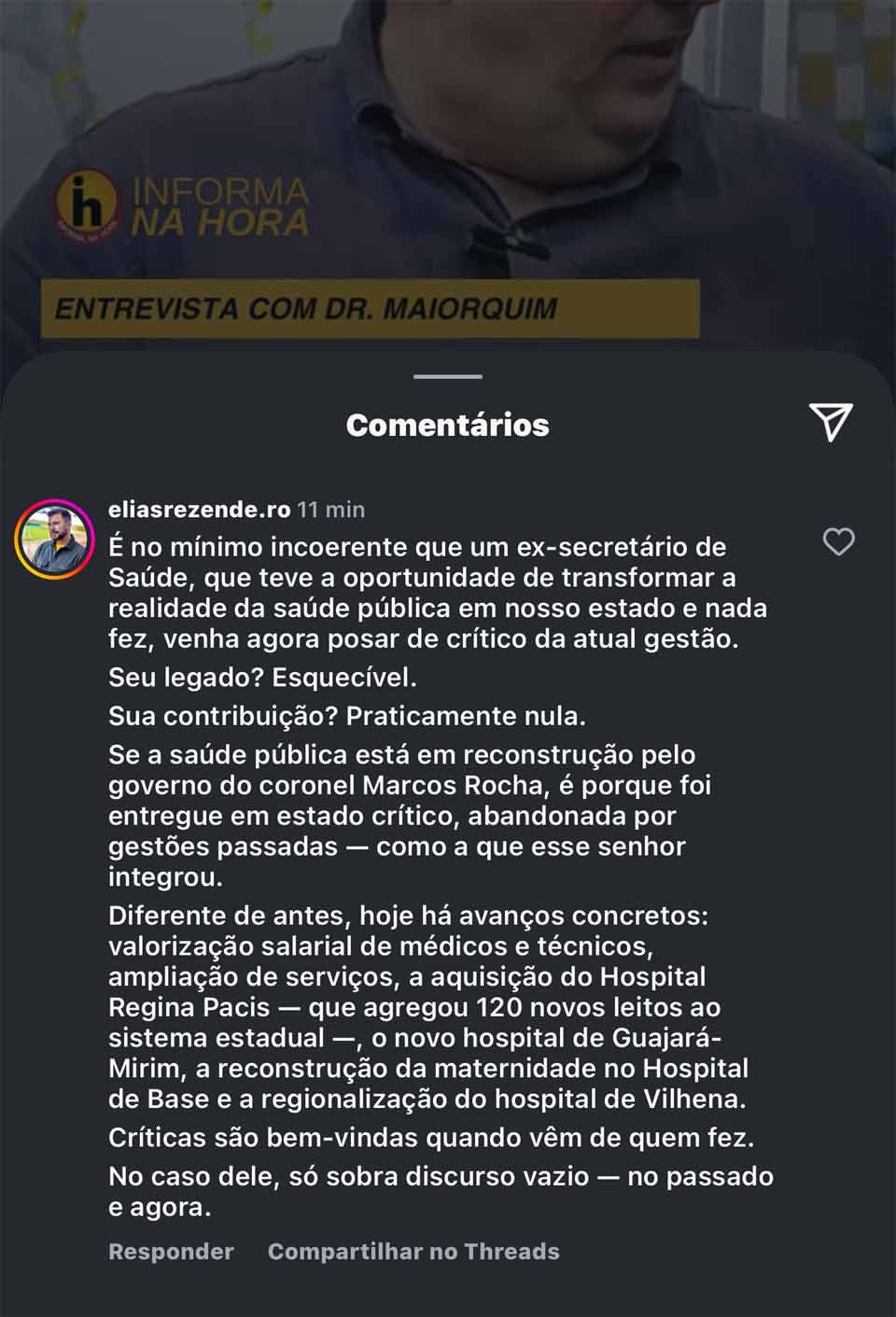Reply to the comment with Responder
896x1317 pixels.
171,1252
